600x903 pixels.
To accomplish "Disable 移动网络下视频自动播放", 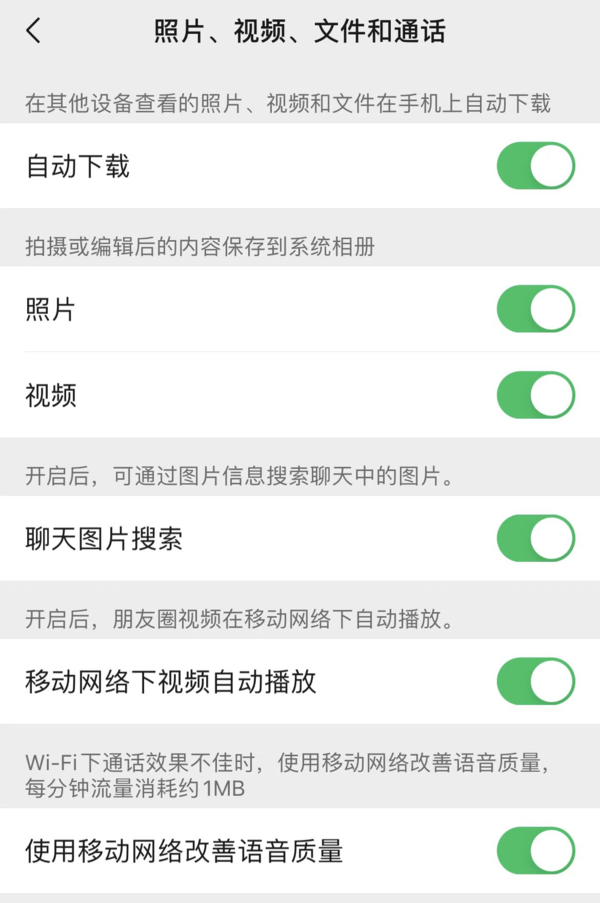I will [x=536, y=682].
